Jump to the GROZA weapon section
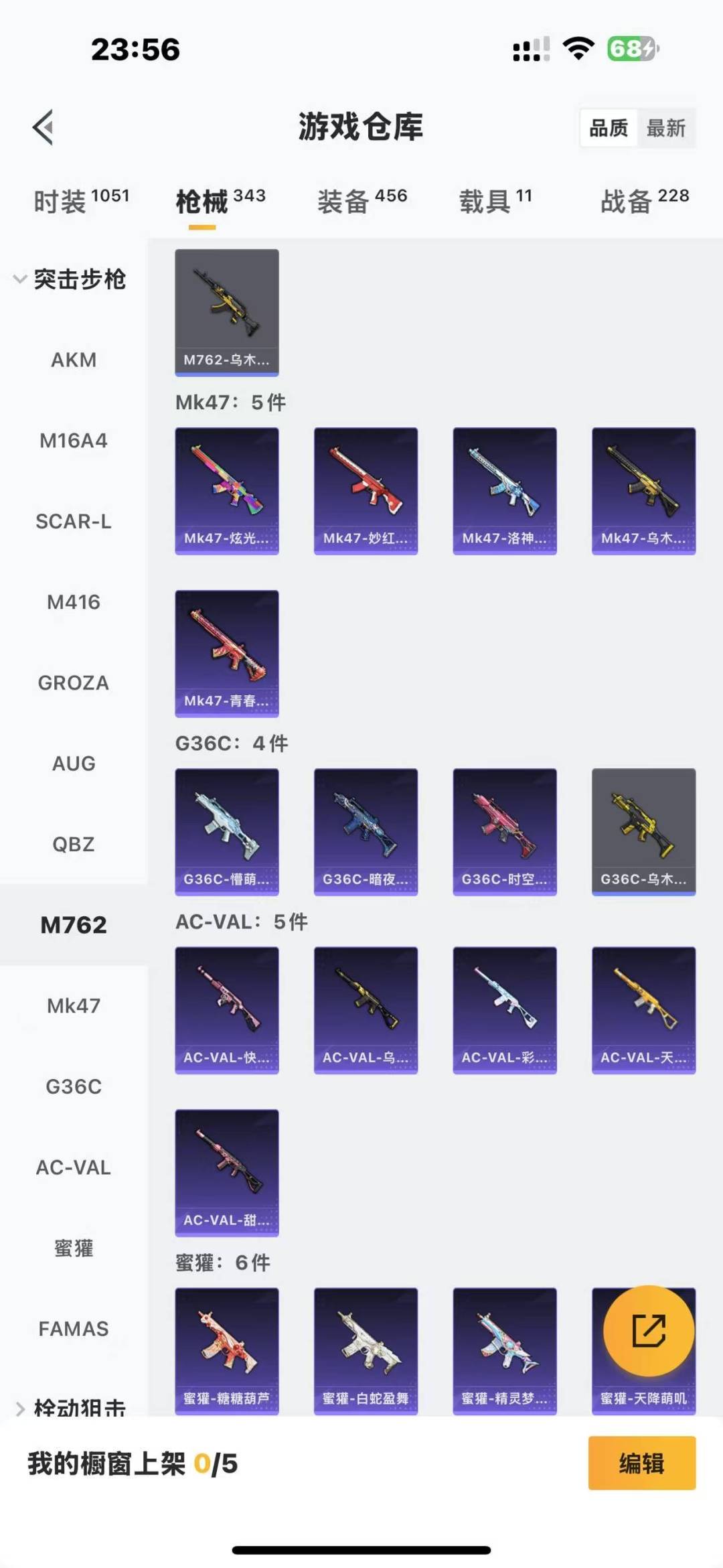Screen dimensions: 723x1568 click(74, 683)
